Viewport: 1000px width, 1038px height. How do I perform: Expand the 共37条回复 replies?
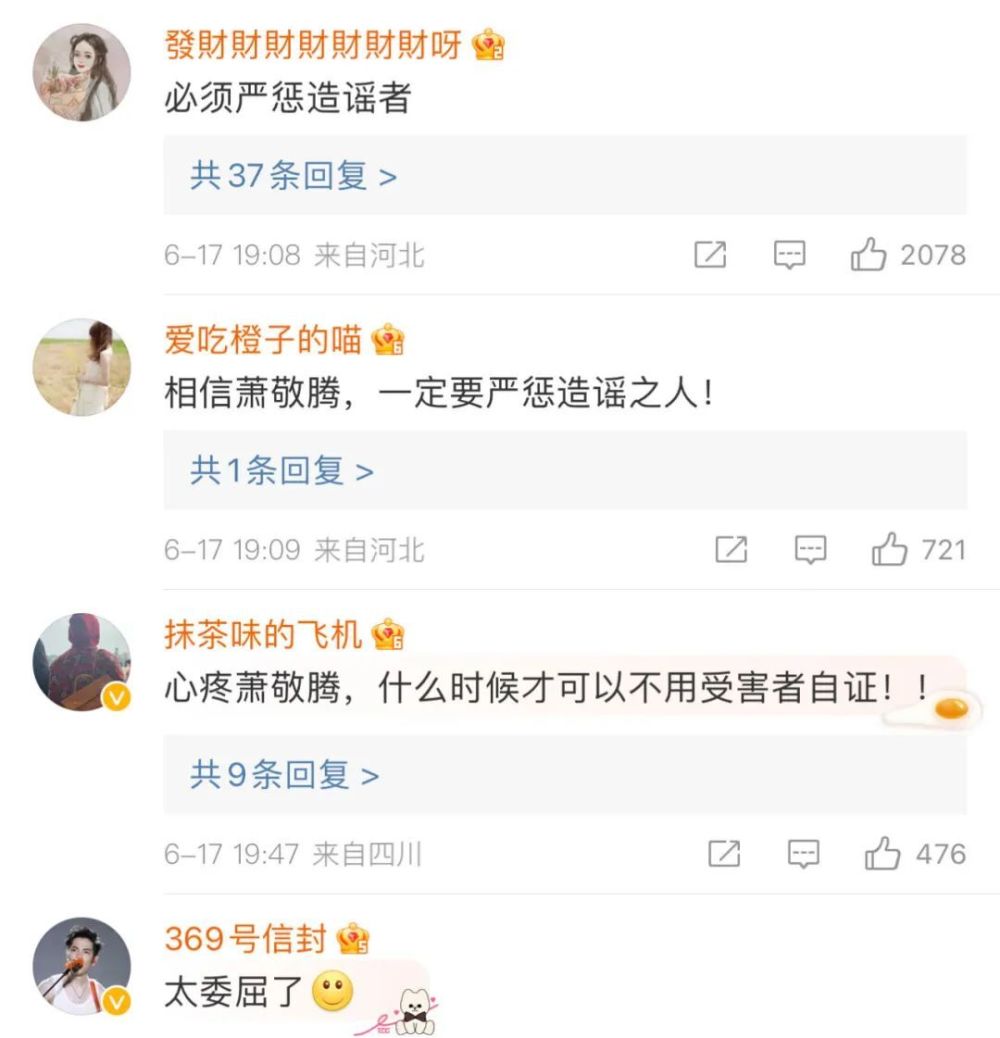click(565, 175)
